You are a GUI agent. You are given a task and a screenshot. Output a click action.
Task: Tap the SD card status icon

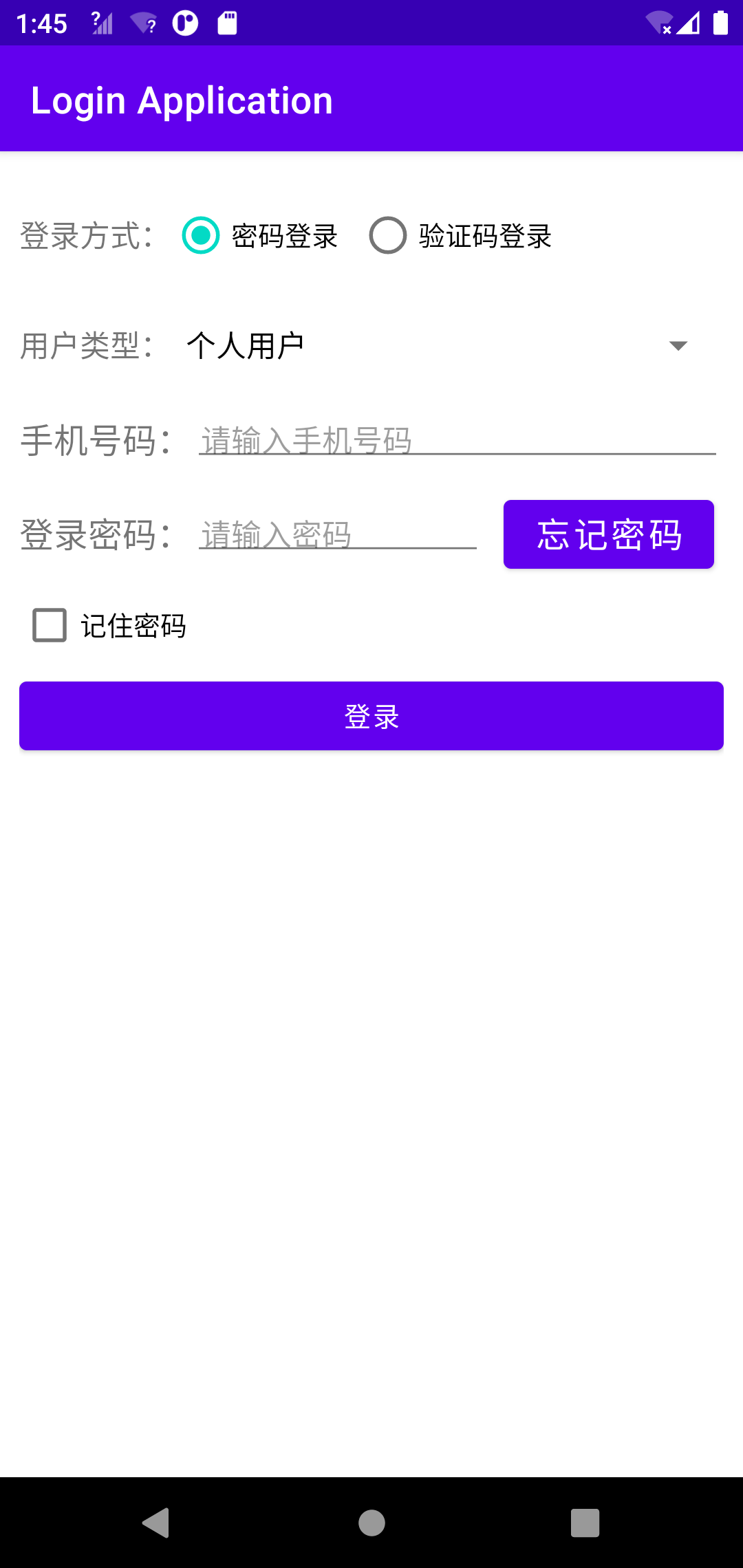coord(226,23)
